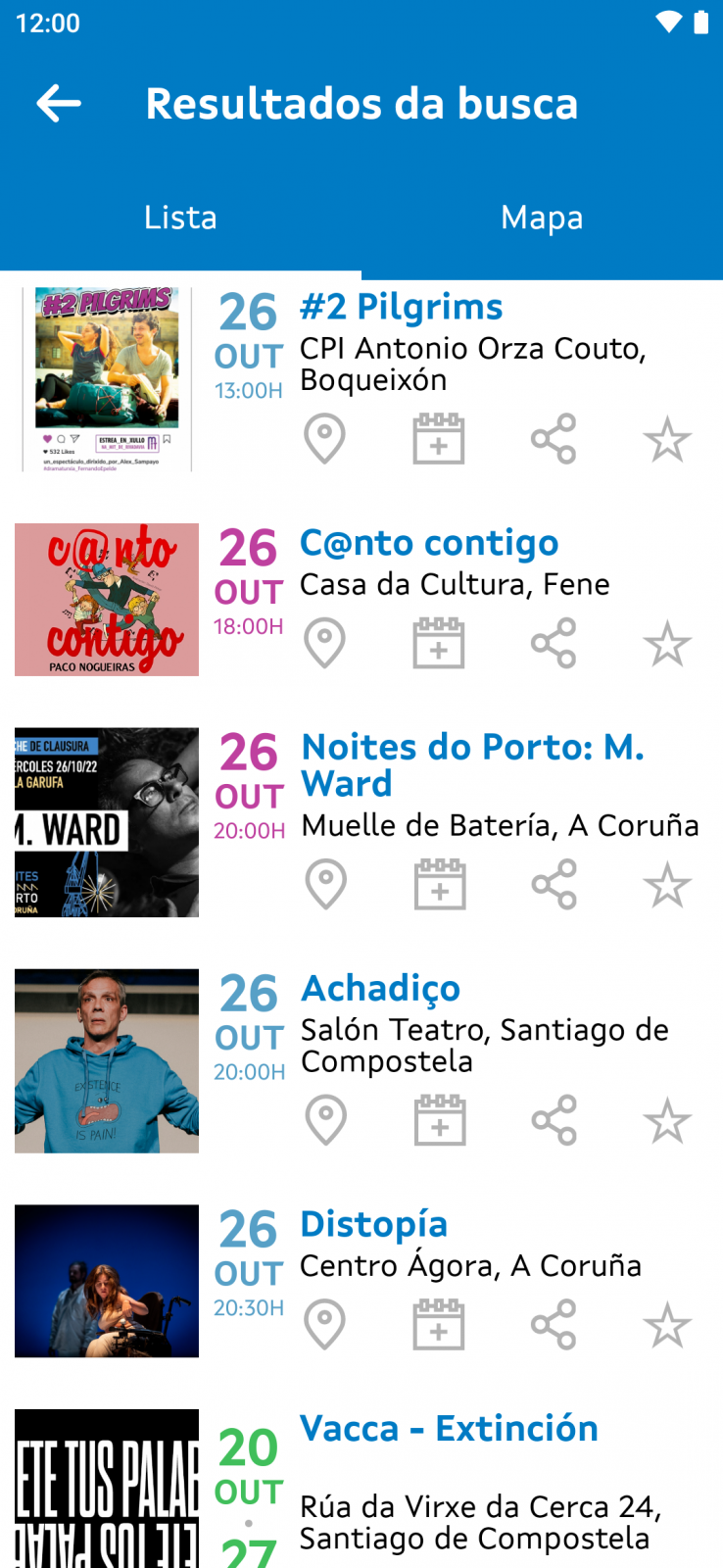Open C@nto contigo event details
Image resolution: width=723 pixels, height=1568 pixels.
click(x=429, y=543)
